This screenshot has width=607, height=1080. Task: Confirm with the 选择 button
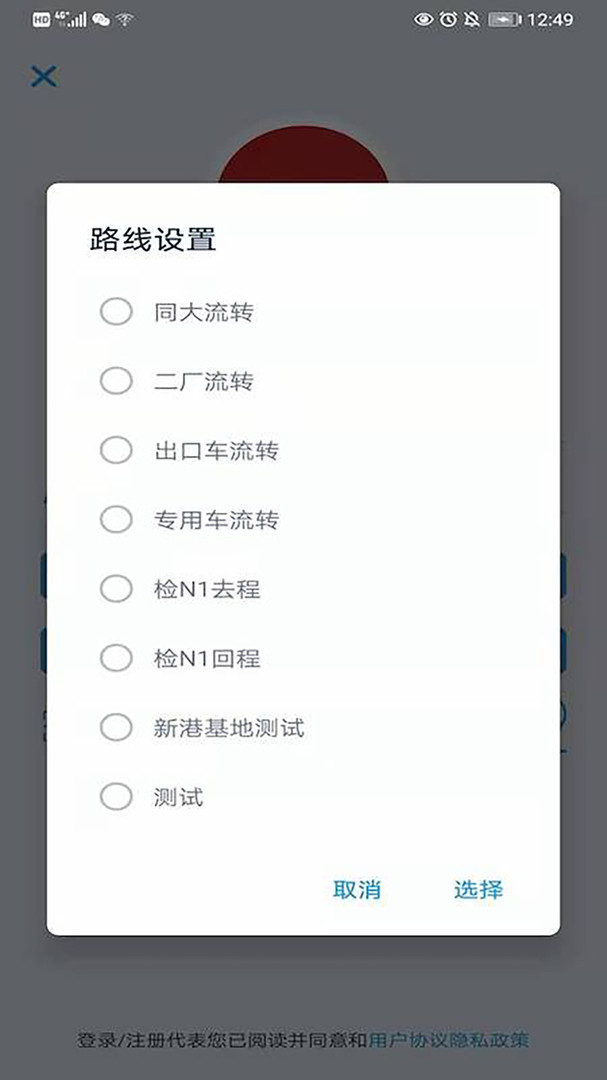(478, 890)
